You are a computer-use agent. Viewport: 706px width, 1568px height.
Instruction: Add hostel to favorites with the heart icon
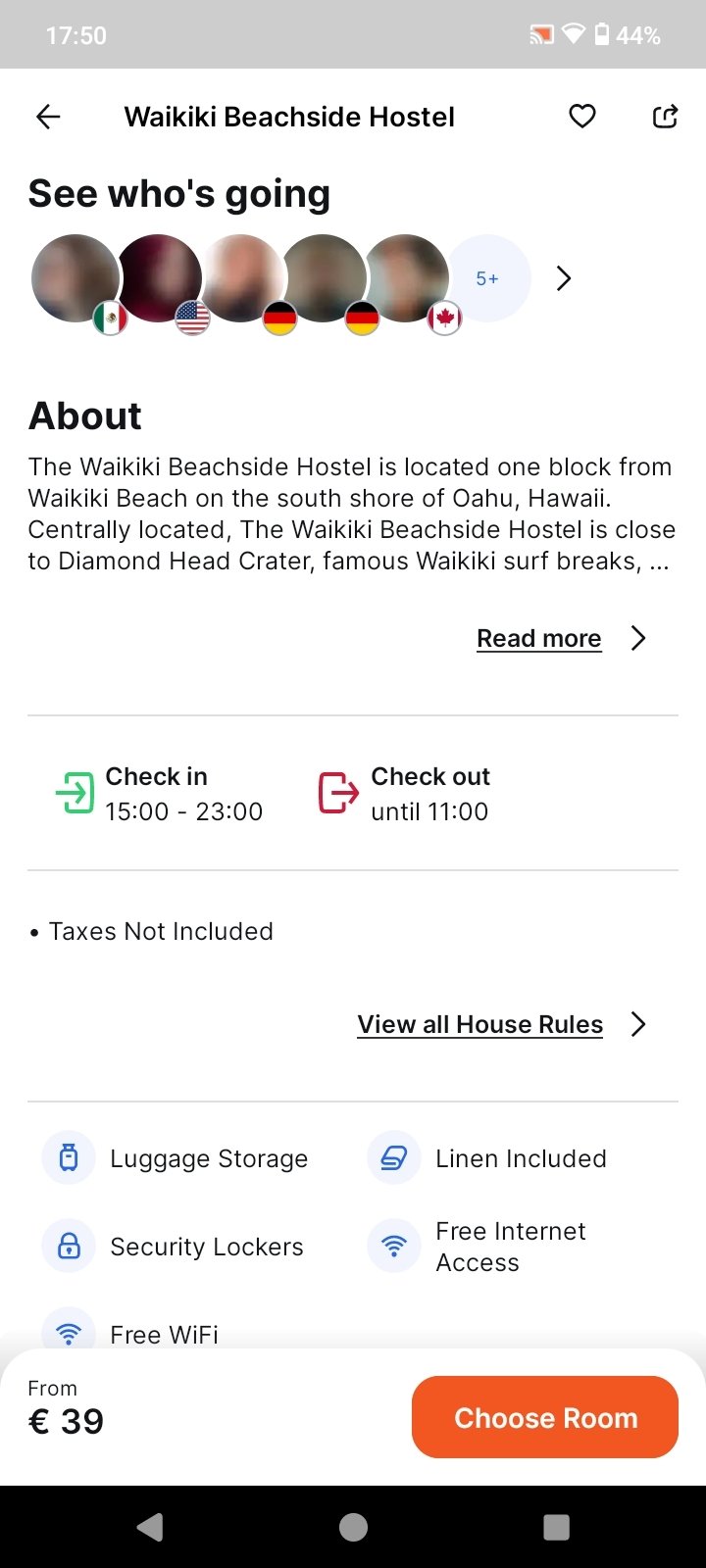pos(582,117)
